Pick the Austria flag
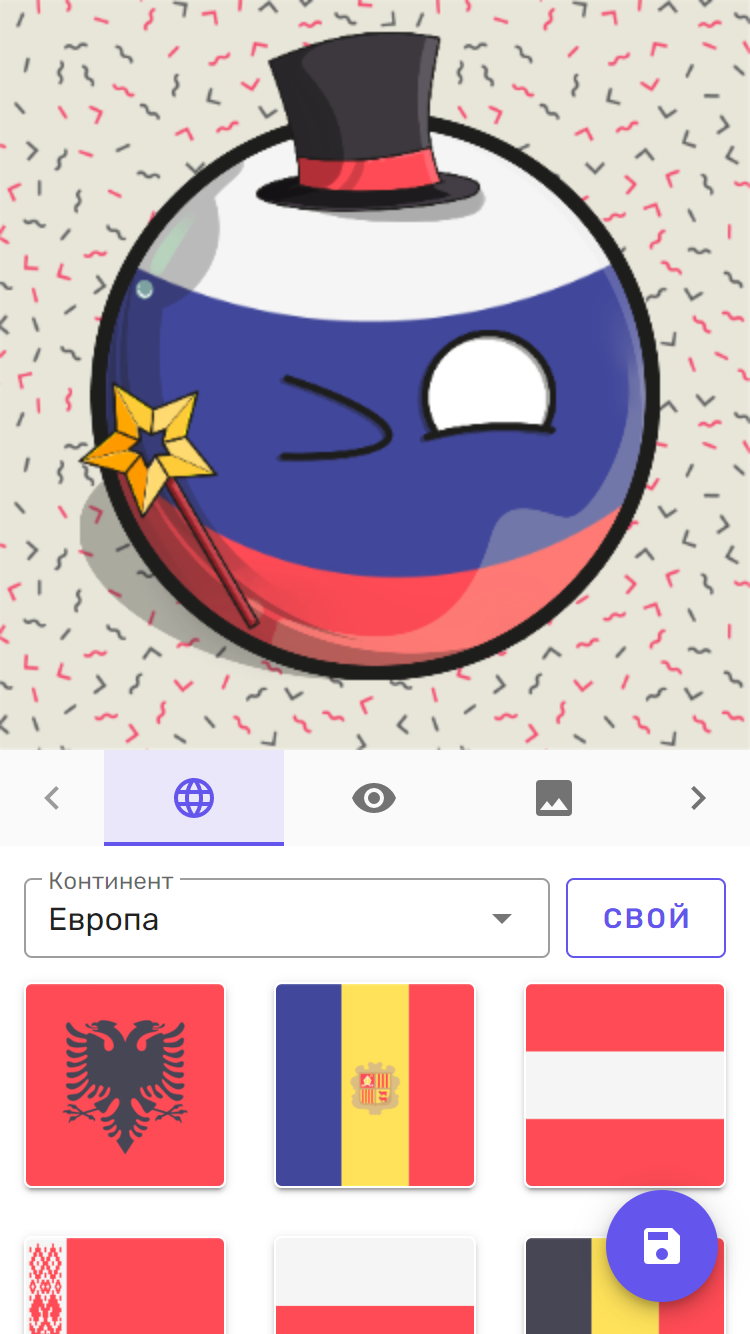750x1334 pixels. 625,1085
